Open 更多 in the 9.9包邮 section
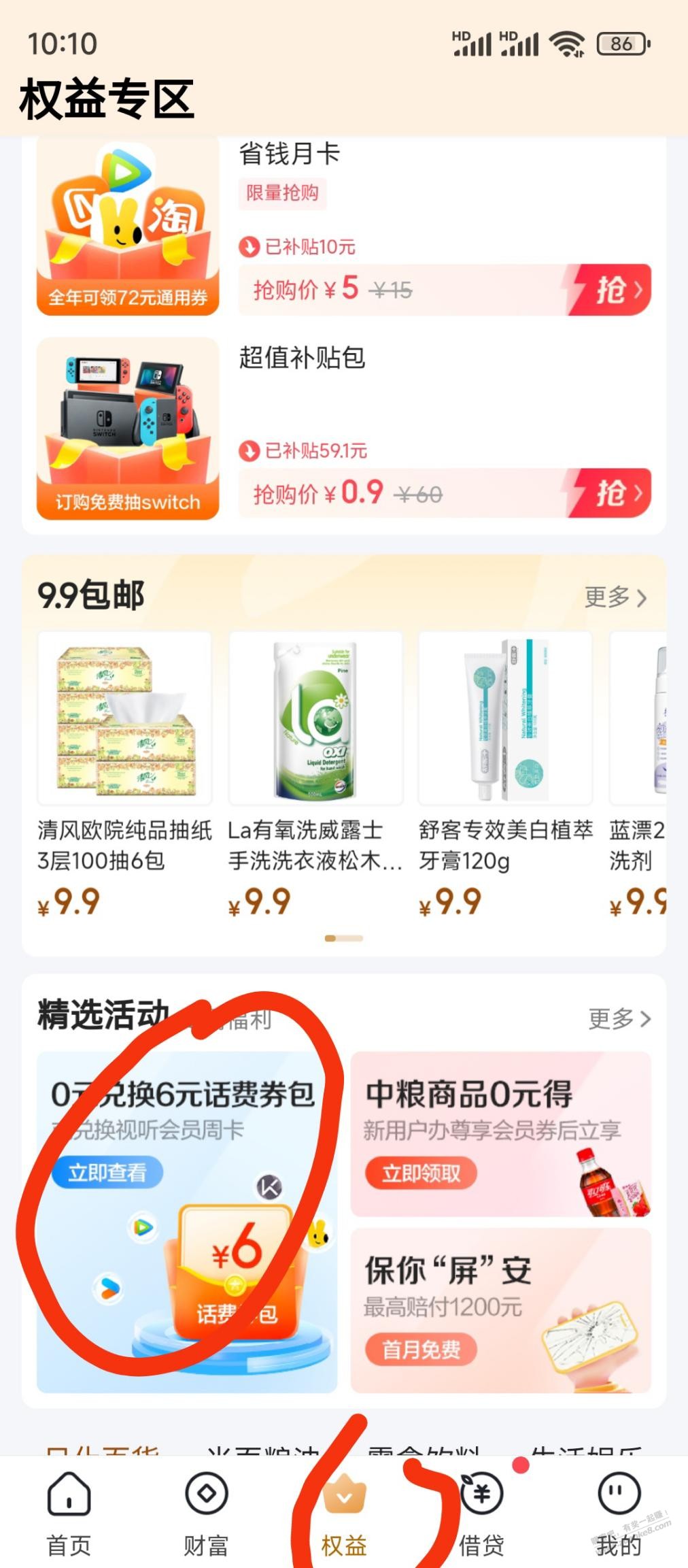Image resolution: width=688 pixels, height=1568 pixels. click(615, 597)
